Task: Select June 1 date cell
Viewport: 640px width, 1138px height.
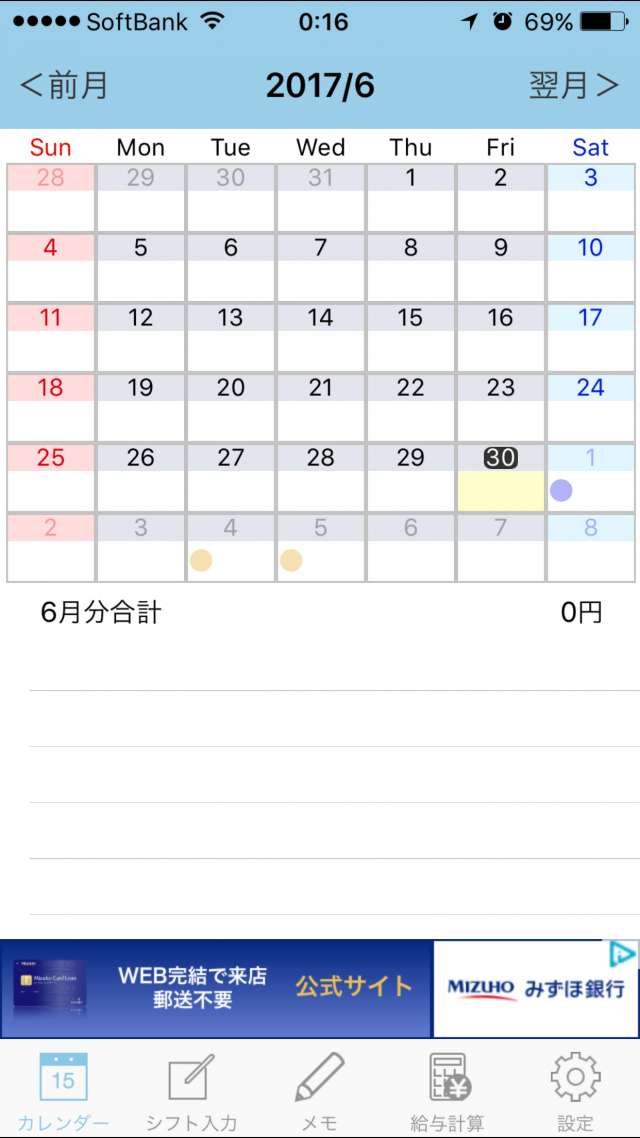Action: pyautogui.click(x=411, y=197)
